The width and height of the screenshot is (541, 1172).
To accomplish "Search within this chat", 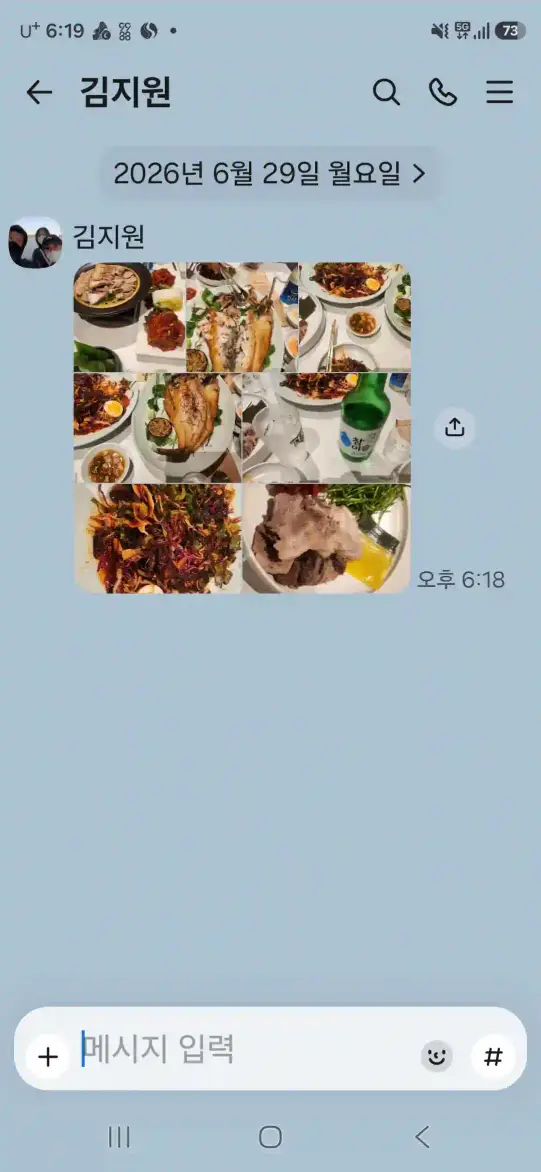I will (x=386, y=93).
